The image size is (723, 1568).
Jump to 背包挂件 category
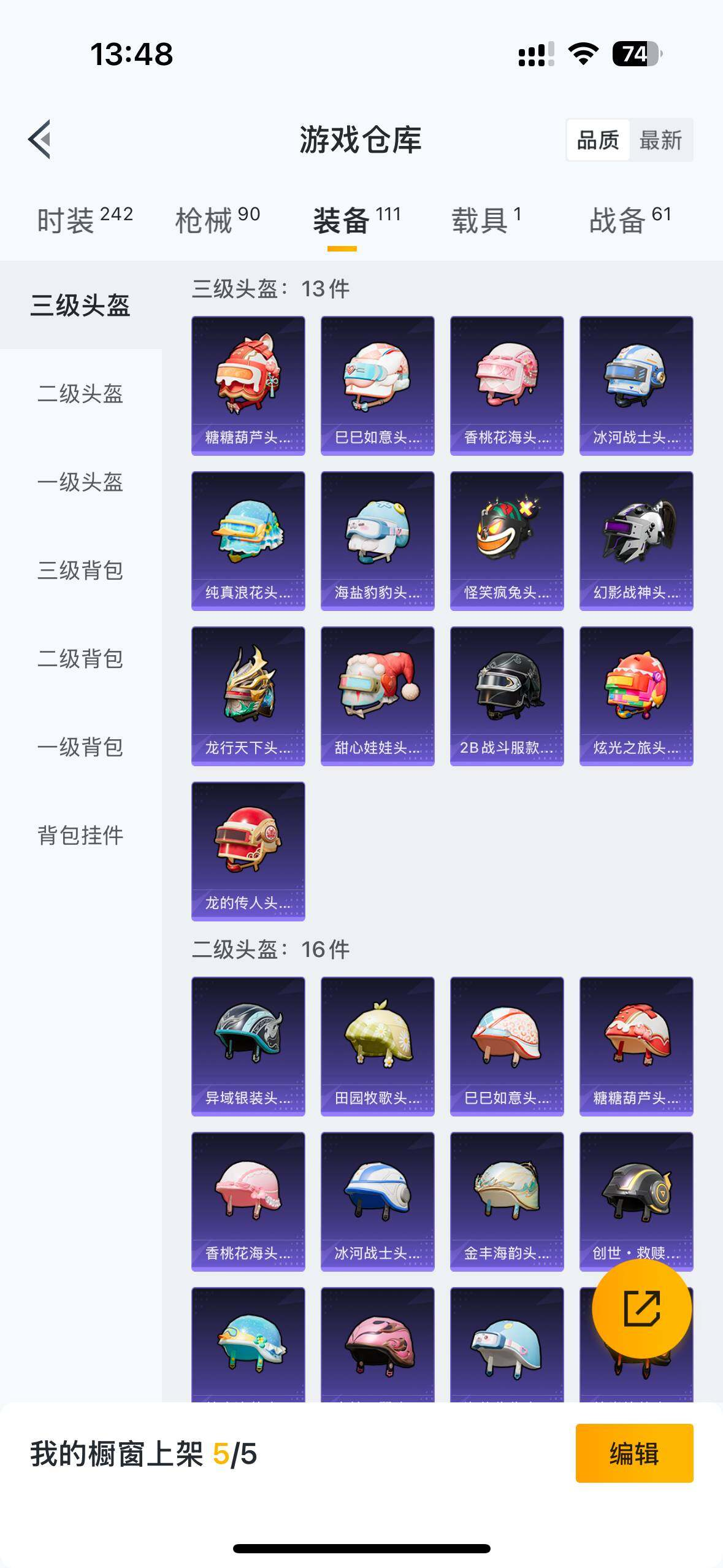(x=80, y=836)
